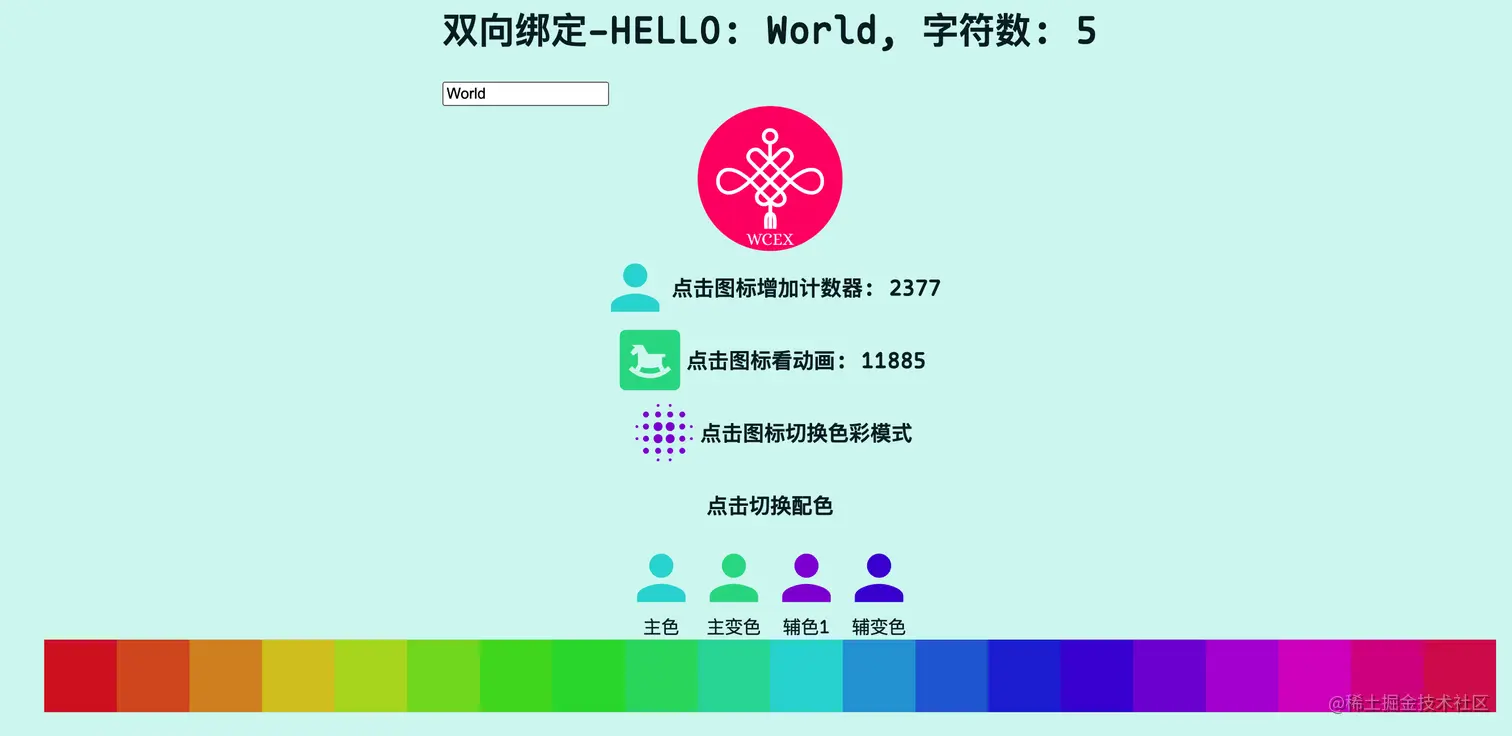The image size is (1512, 736).
Task: Pick the red swatch in the color bar
Action: [80, 676]
